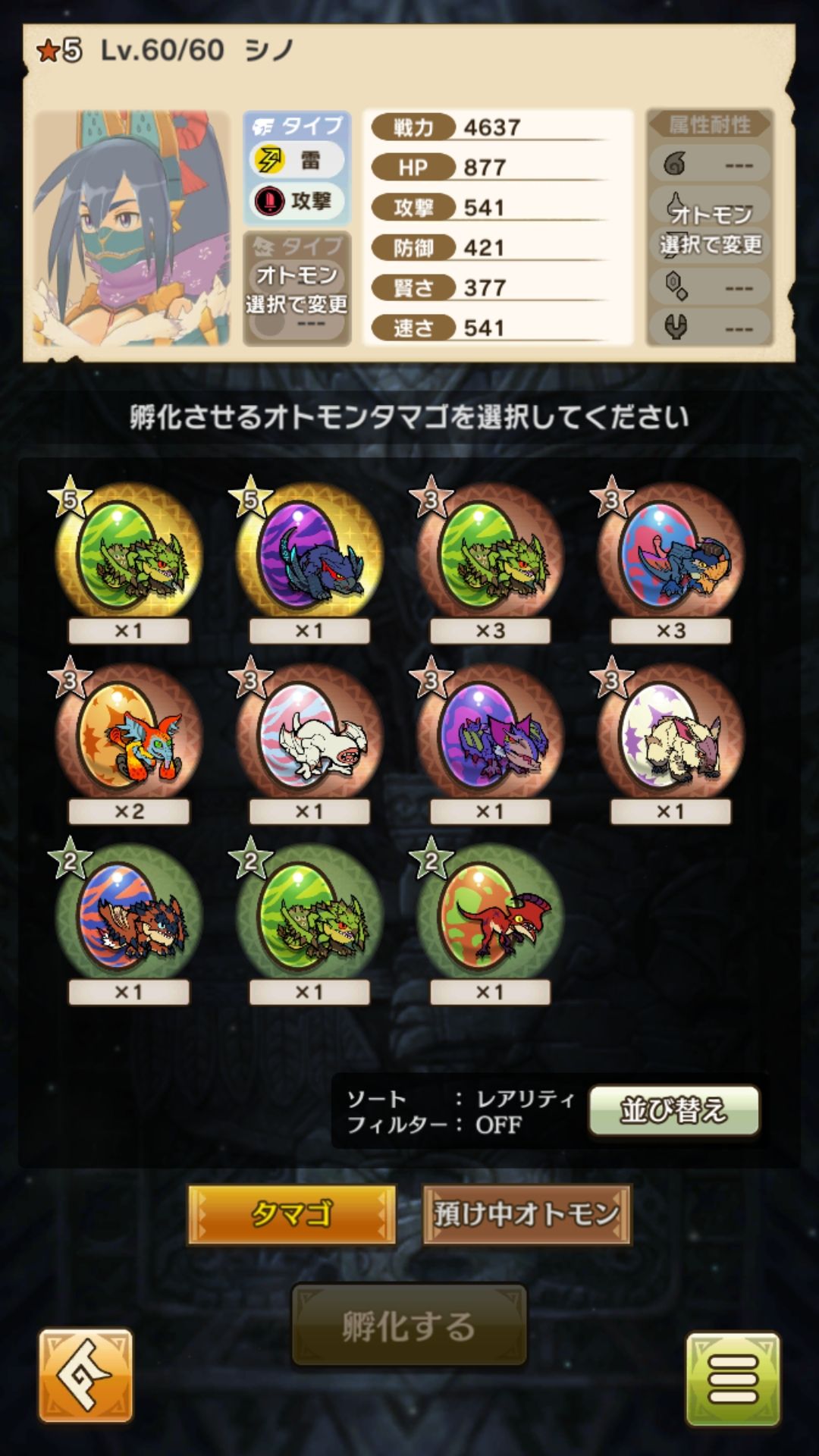Tap the 並び替え sort button
The height and width of the screenshot is (1456, 819).
(673, 1111)
